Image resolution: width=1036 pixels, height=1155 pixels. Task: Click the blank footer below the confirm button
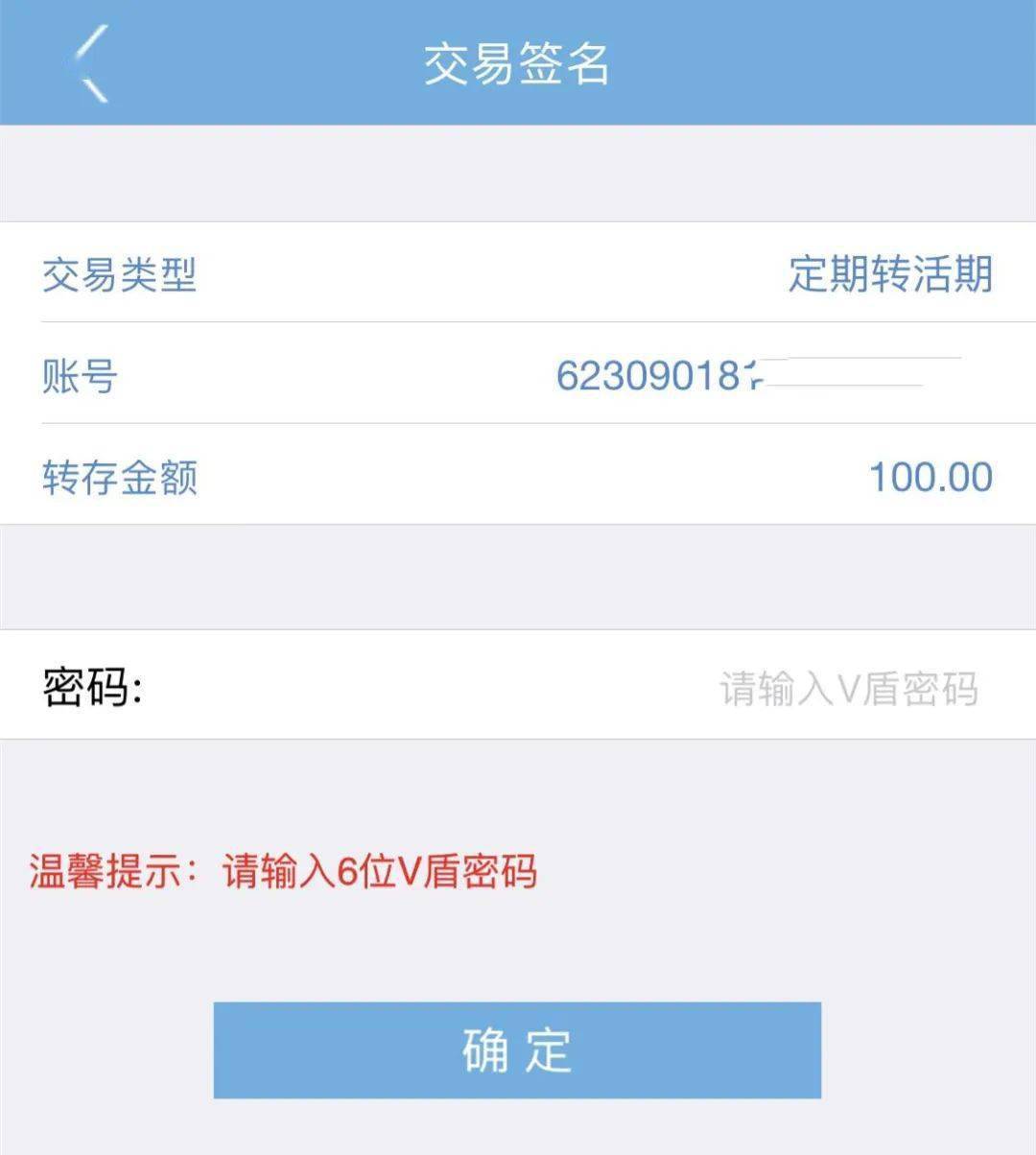518,1132
